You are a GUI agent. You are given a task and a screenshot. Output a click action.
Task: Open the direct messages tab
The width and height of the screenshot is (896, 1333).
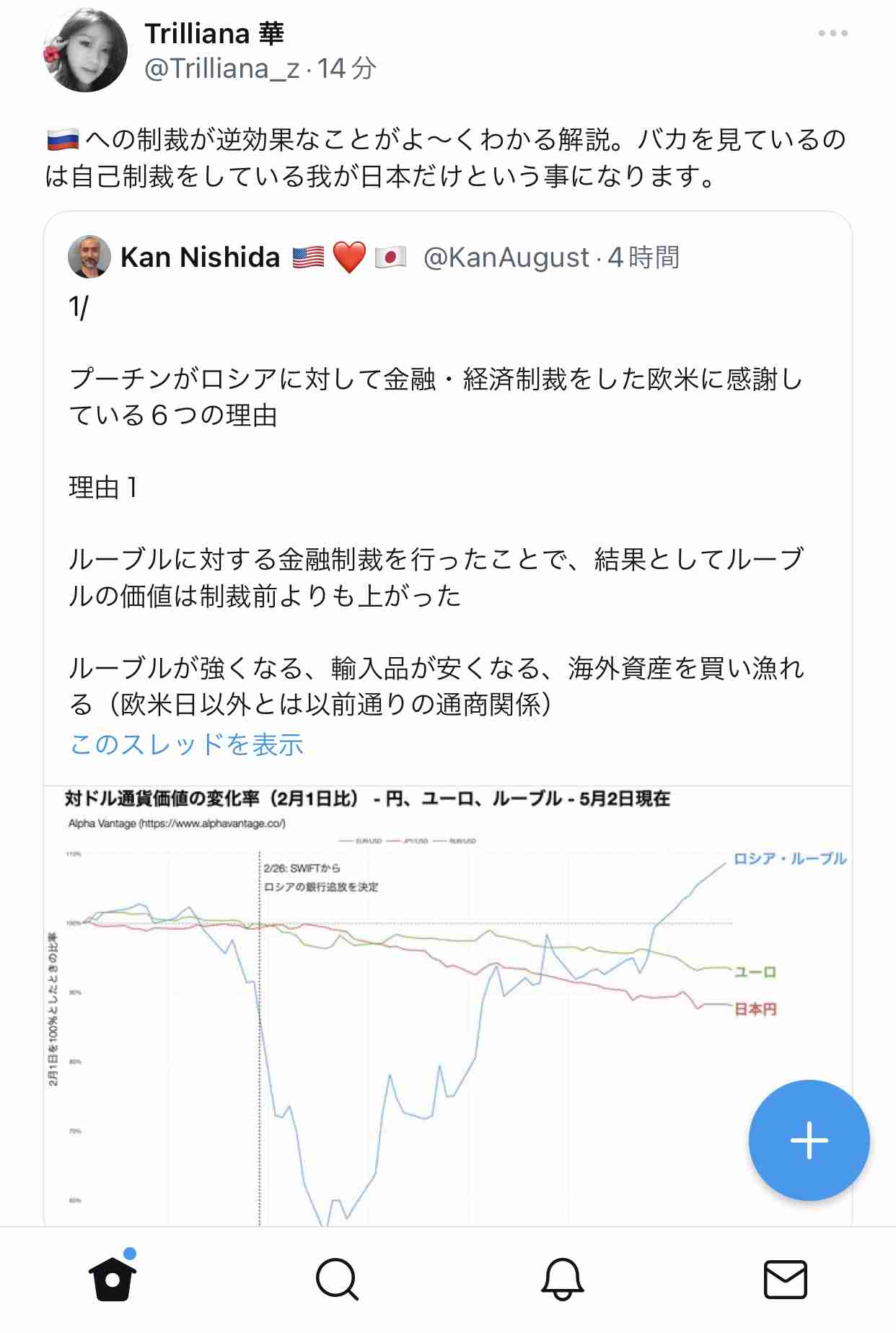click(785, 1279)
